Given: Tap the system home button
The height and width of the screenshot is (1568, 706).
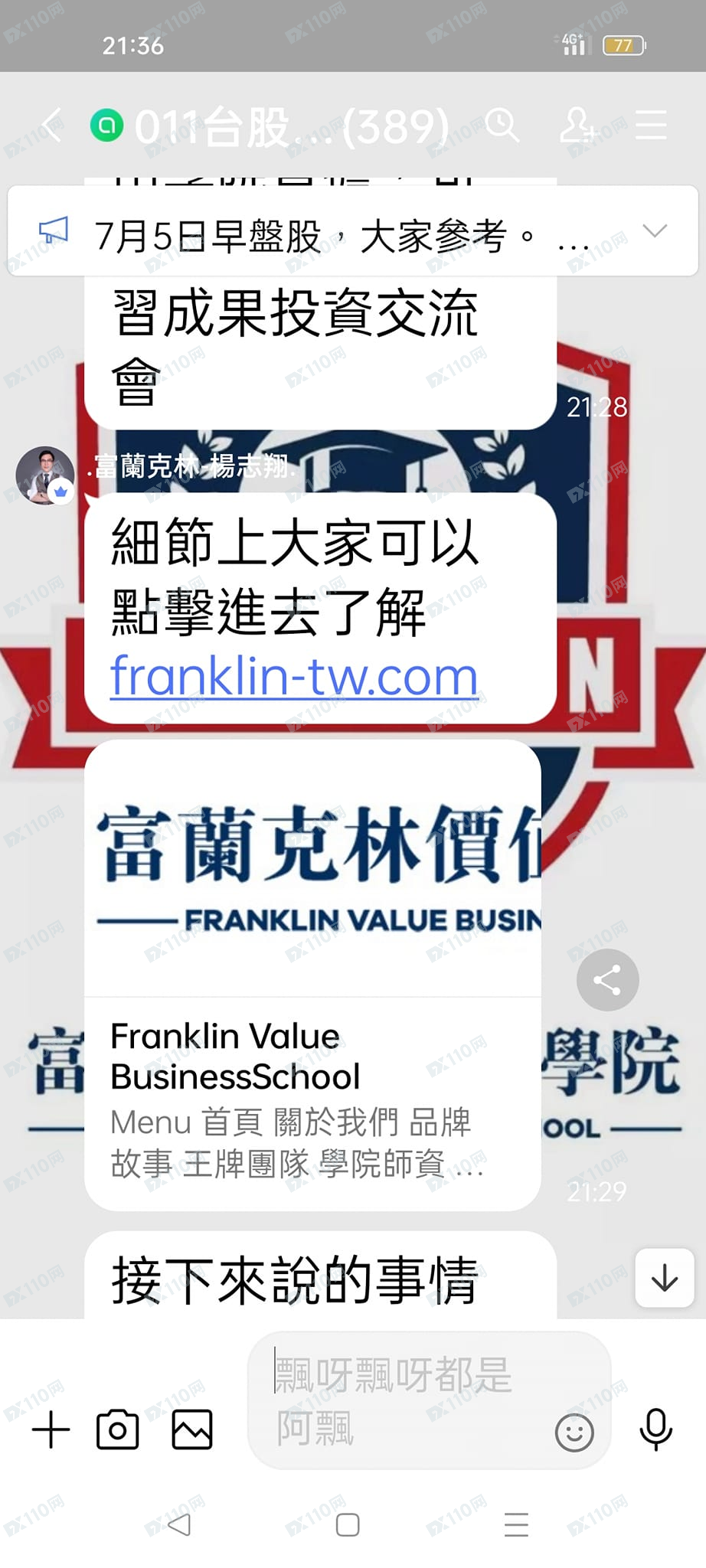Looking at the screenshot, I should coord(348,1525).
